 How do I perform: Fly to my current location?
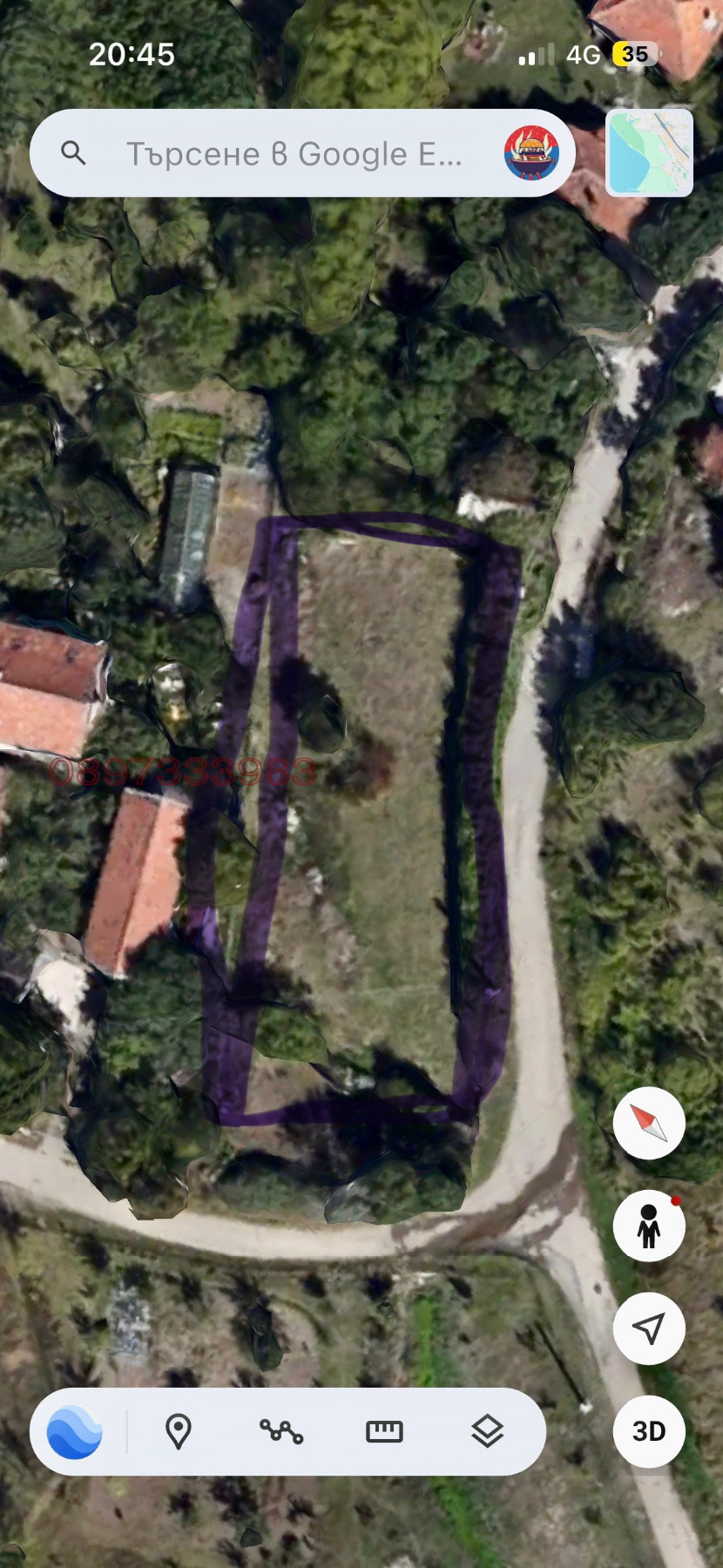649,1328
